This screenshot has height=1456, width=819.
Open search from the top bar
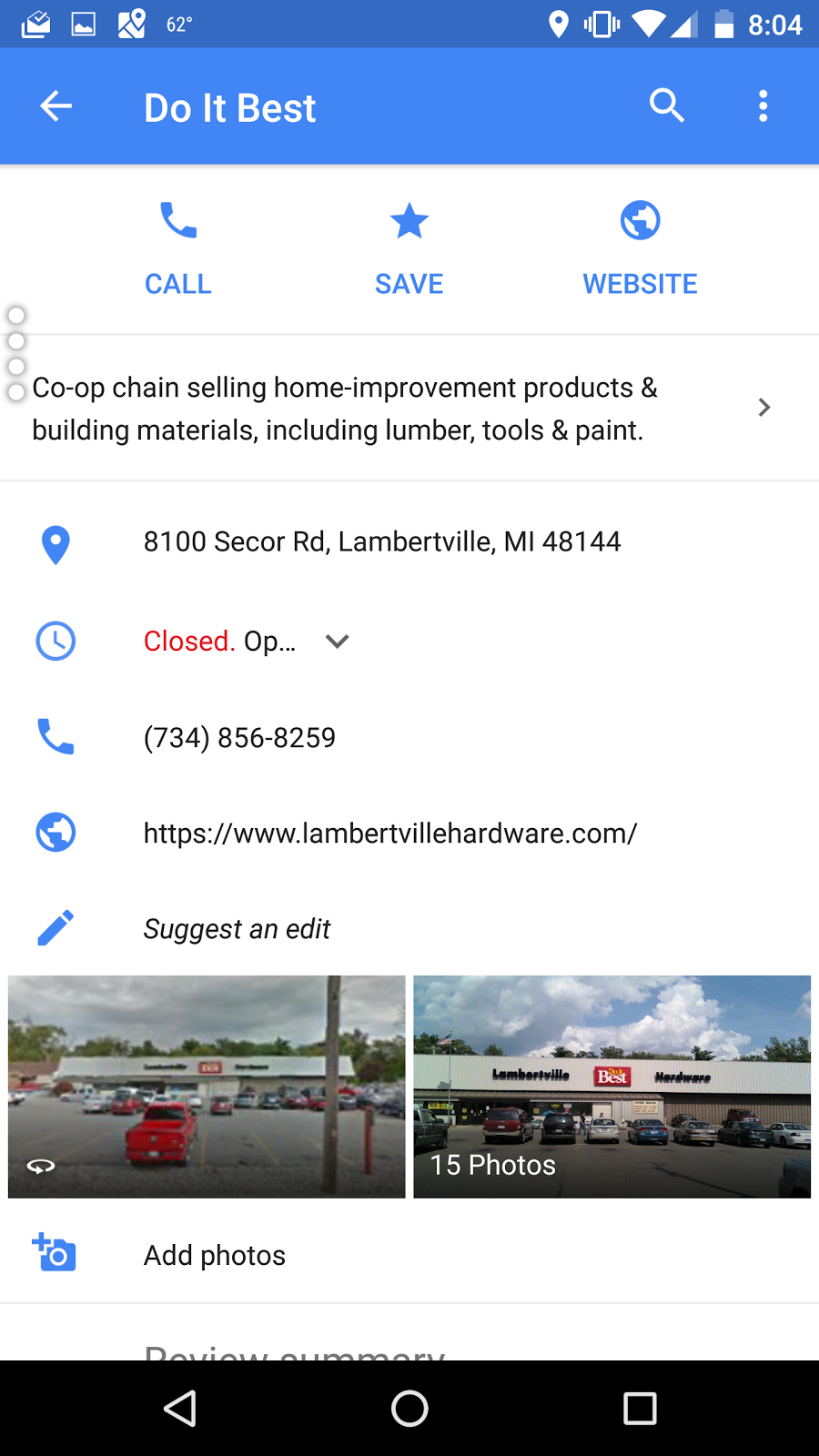click(667, 106)
